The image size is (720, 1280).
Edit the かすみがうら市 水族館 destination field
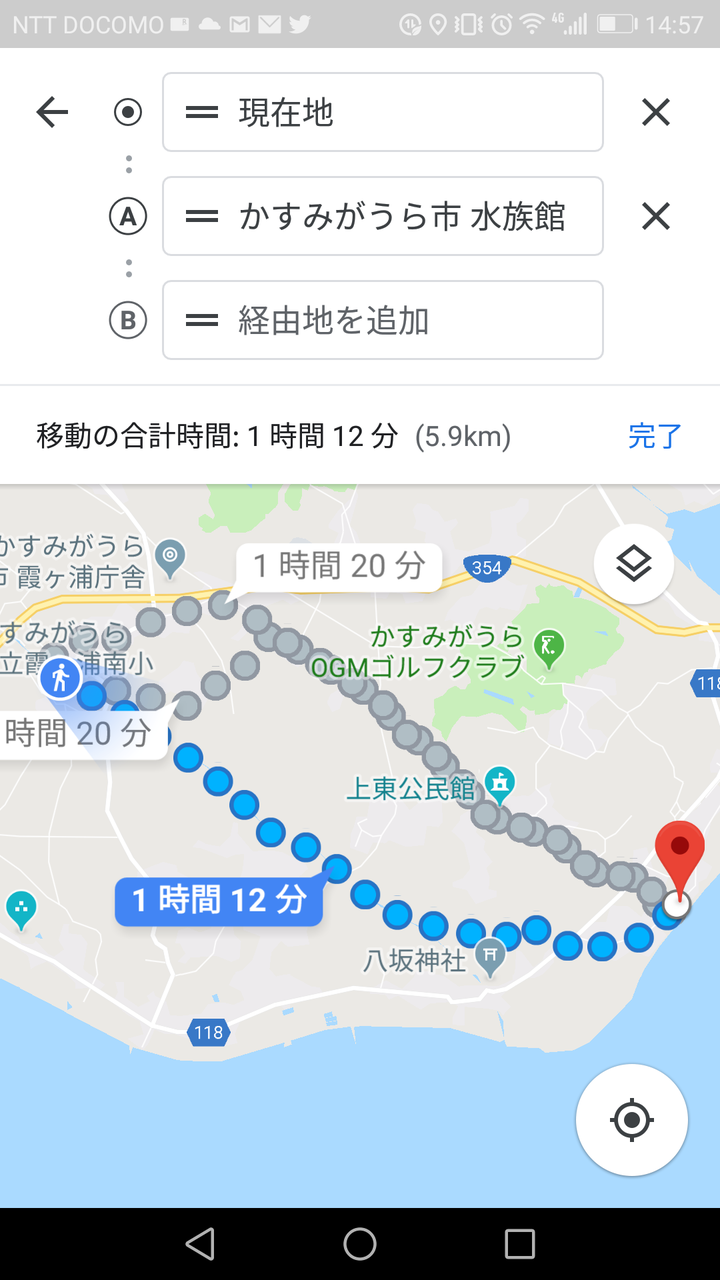point(383,216)
